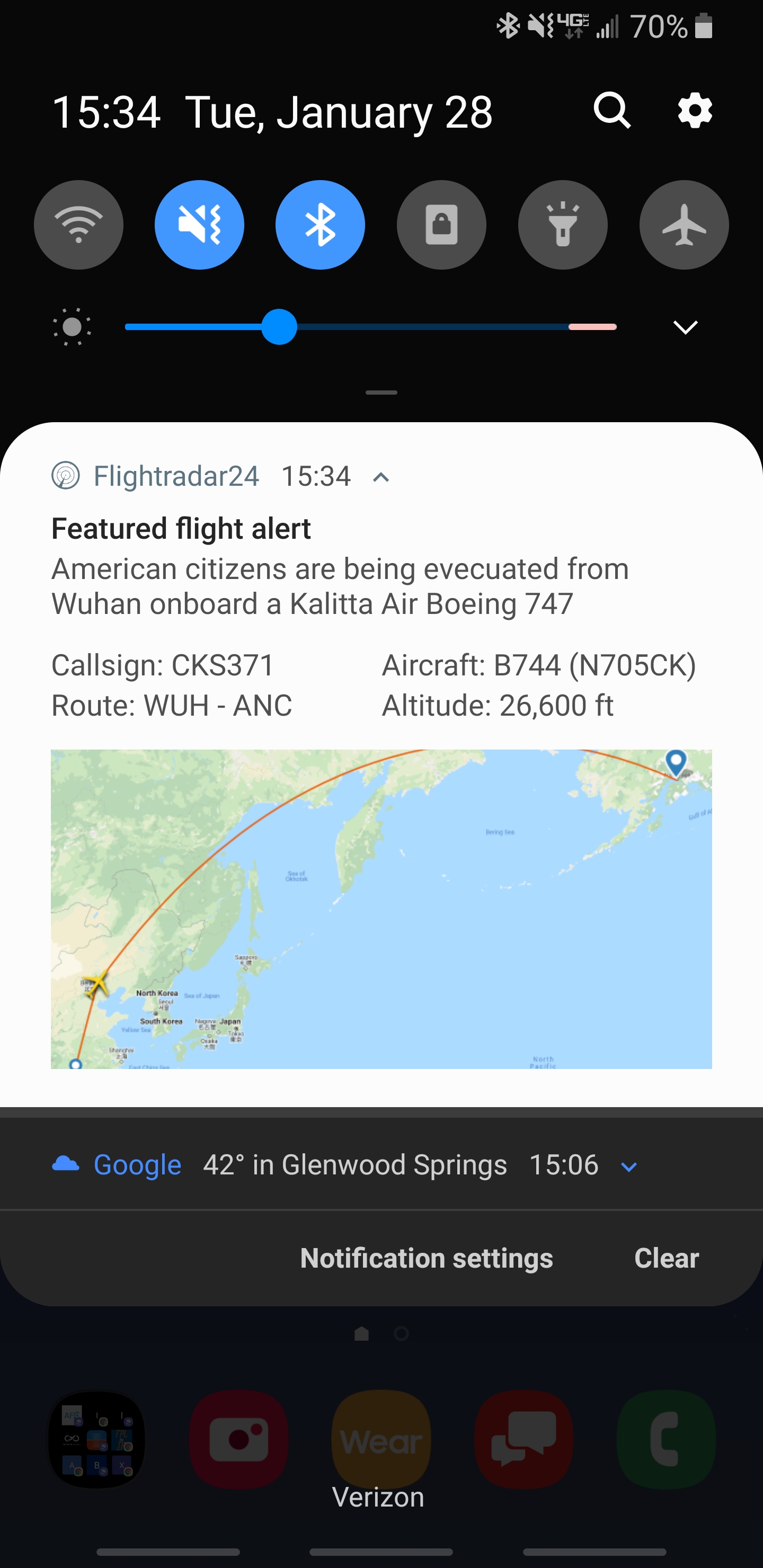Open the settings gear
The height and width of the screenshot is (1568, 763).
[695, 111]
